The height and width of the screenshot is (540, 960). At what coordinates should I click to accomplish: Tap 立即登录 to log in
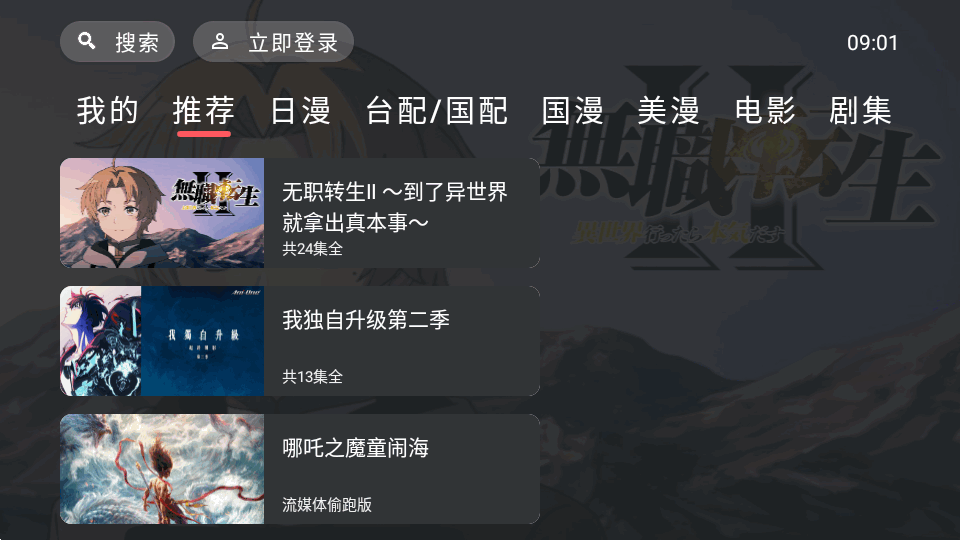273,42
